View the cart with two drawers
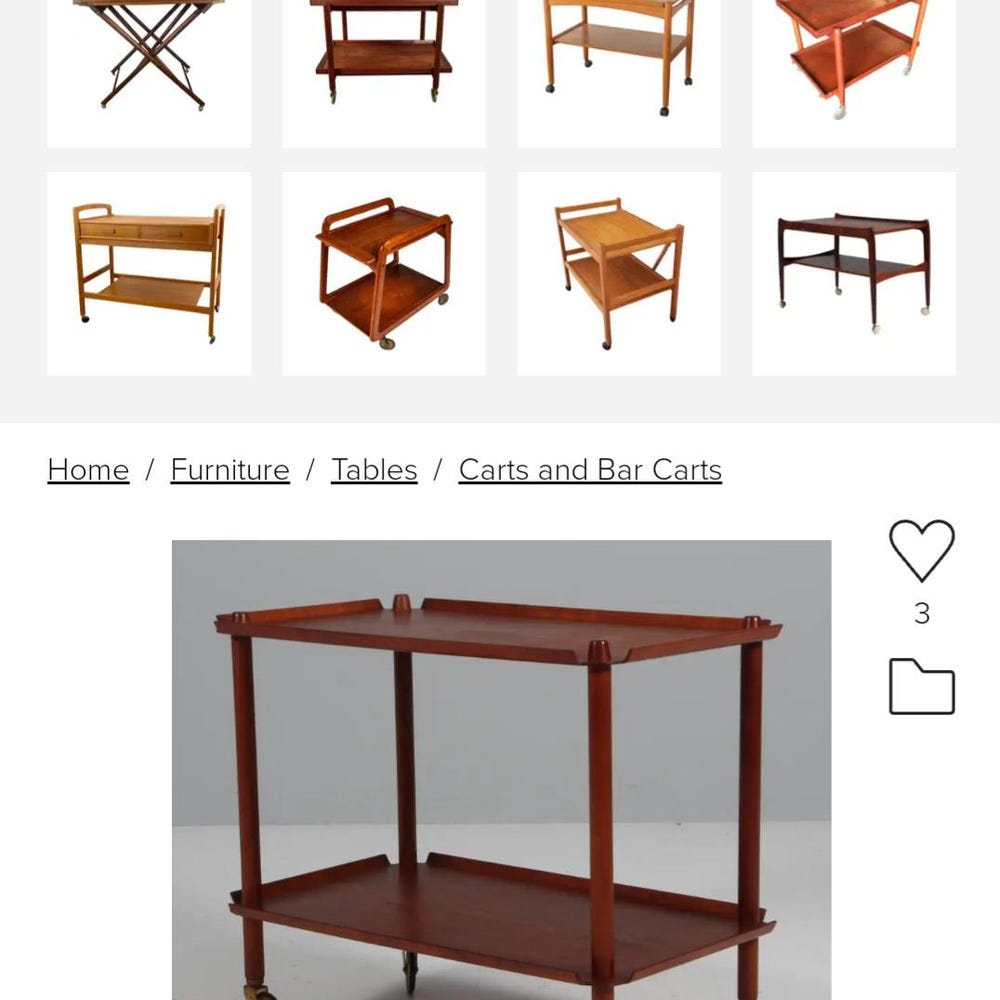Screen dimensions: 1000x1000 tap(149, 273)
